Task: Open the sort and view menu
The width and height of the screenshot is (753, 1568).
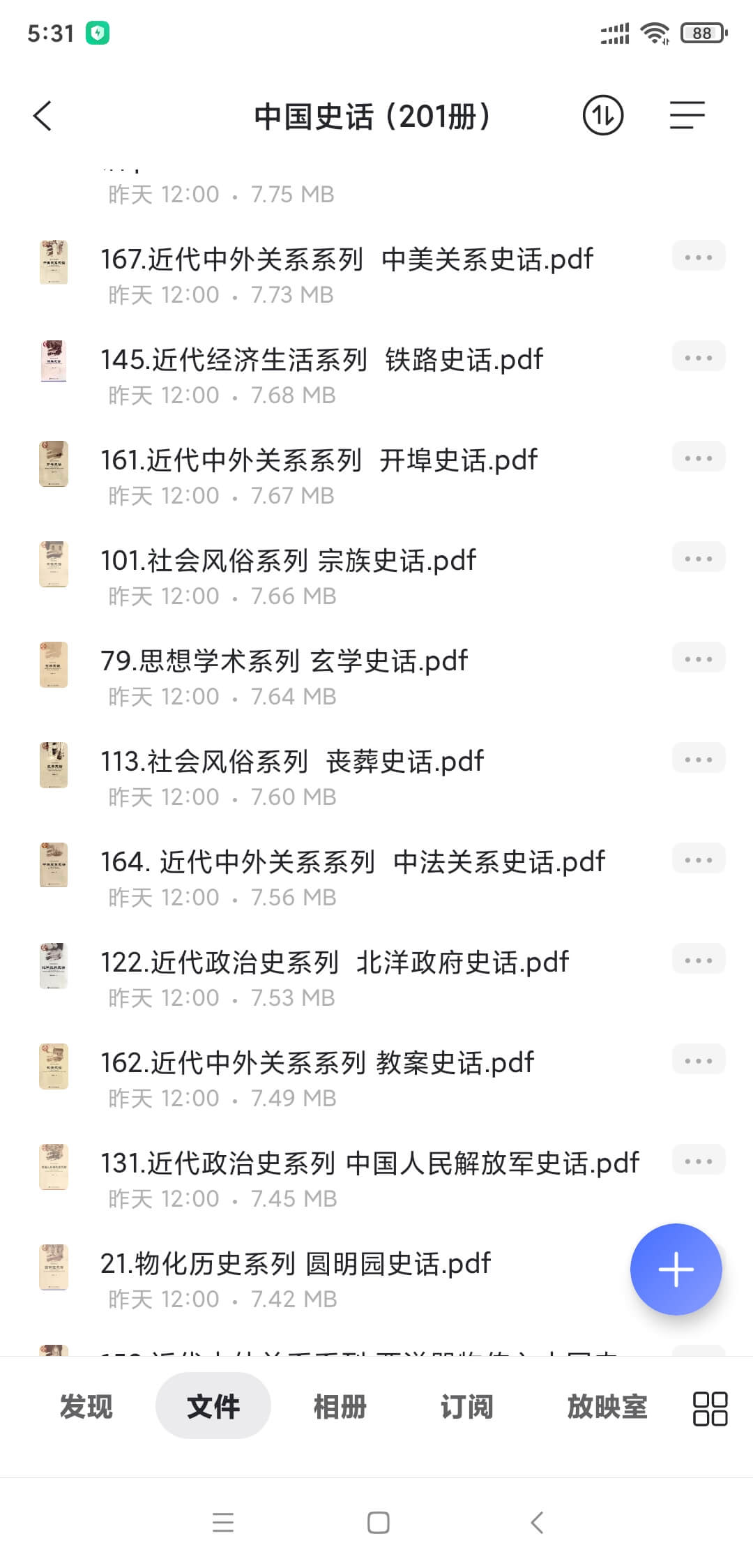Action: coord(687,116)
